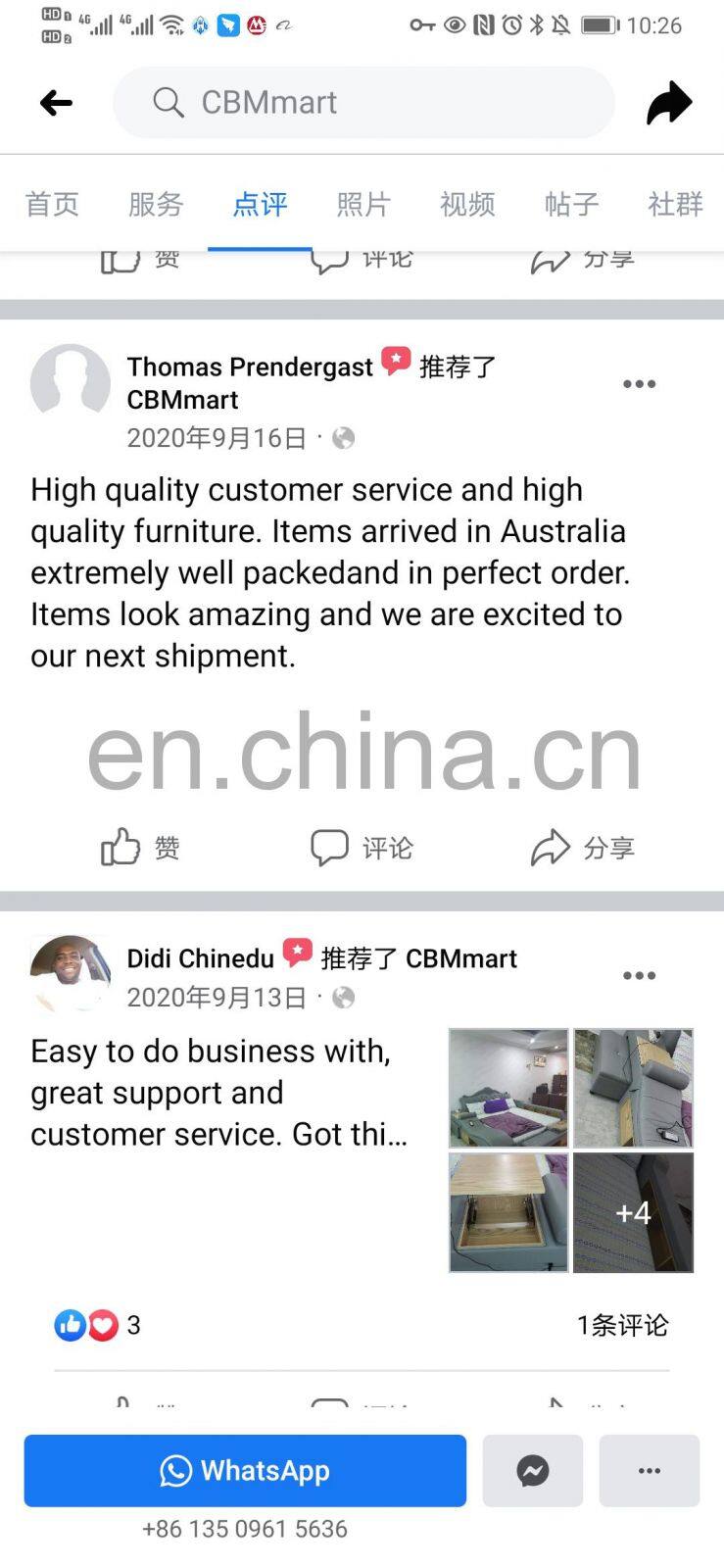Open Messenger chat with CBMmart
Image resolution: width=724 pixels, height=1568 pixels.
[533, 1471]
